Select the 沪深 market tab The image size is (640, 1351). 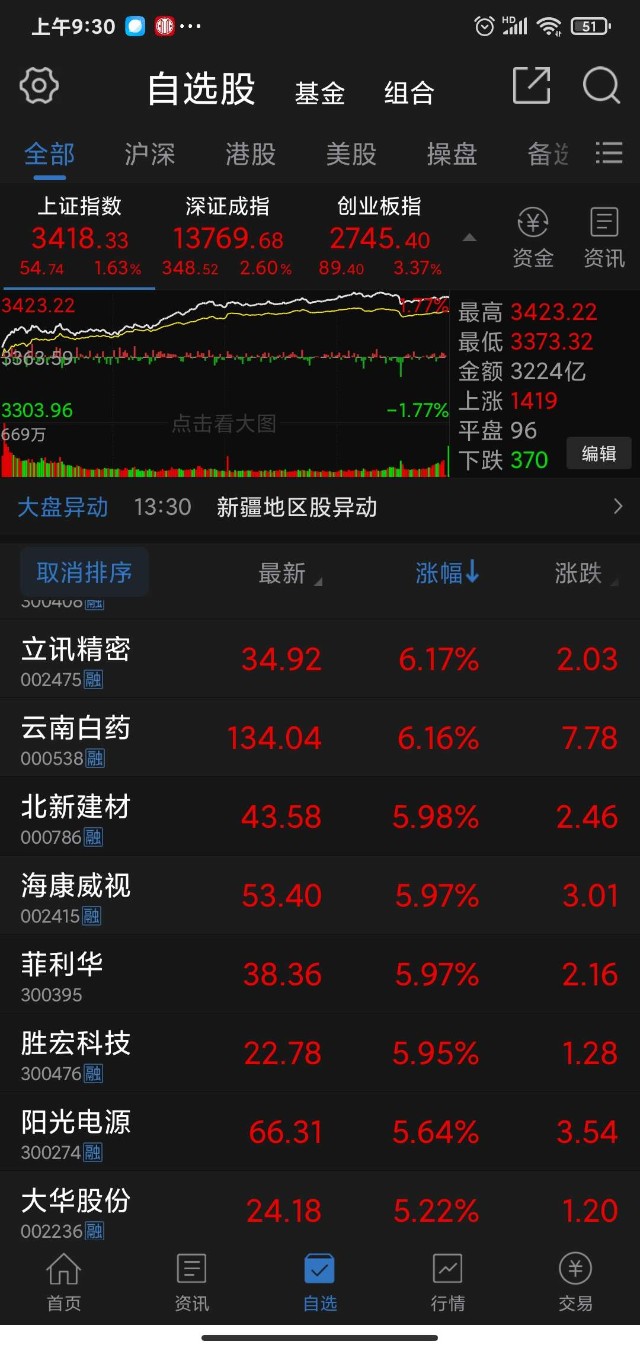point(150,154)
